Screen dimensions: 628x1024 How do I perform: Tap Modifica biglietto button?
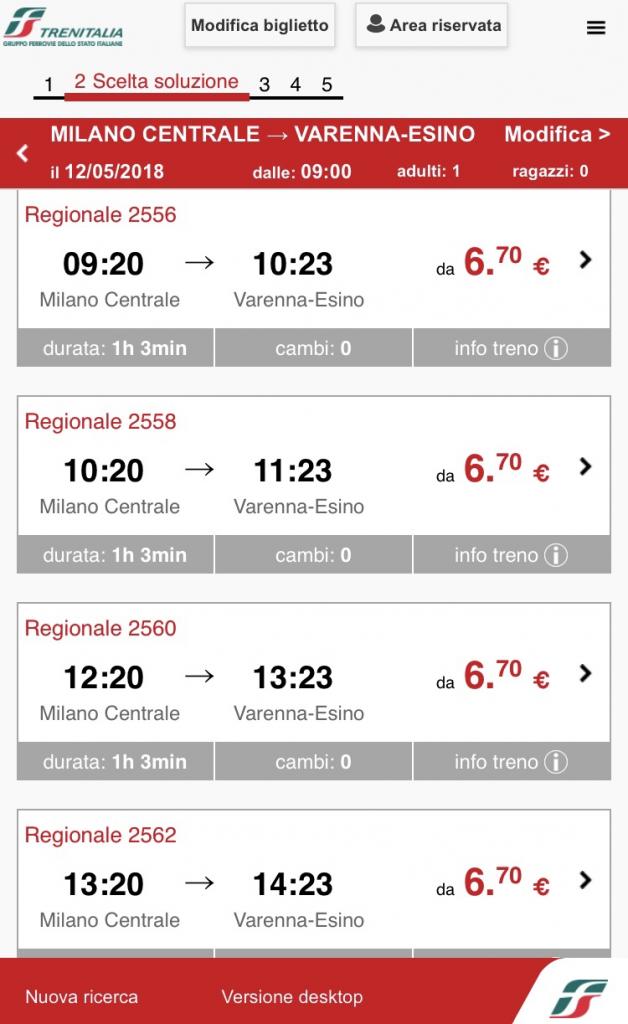(259, 26)
